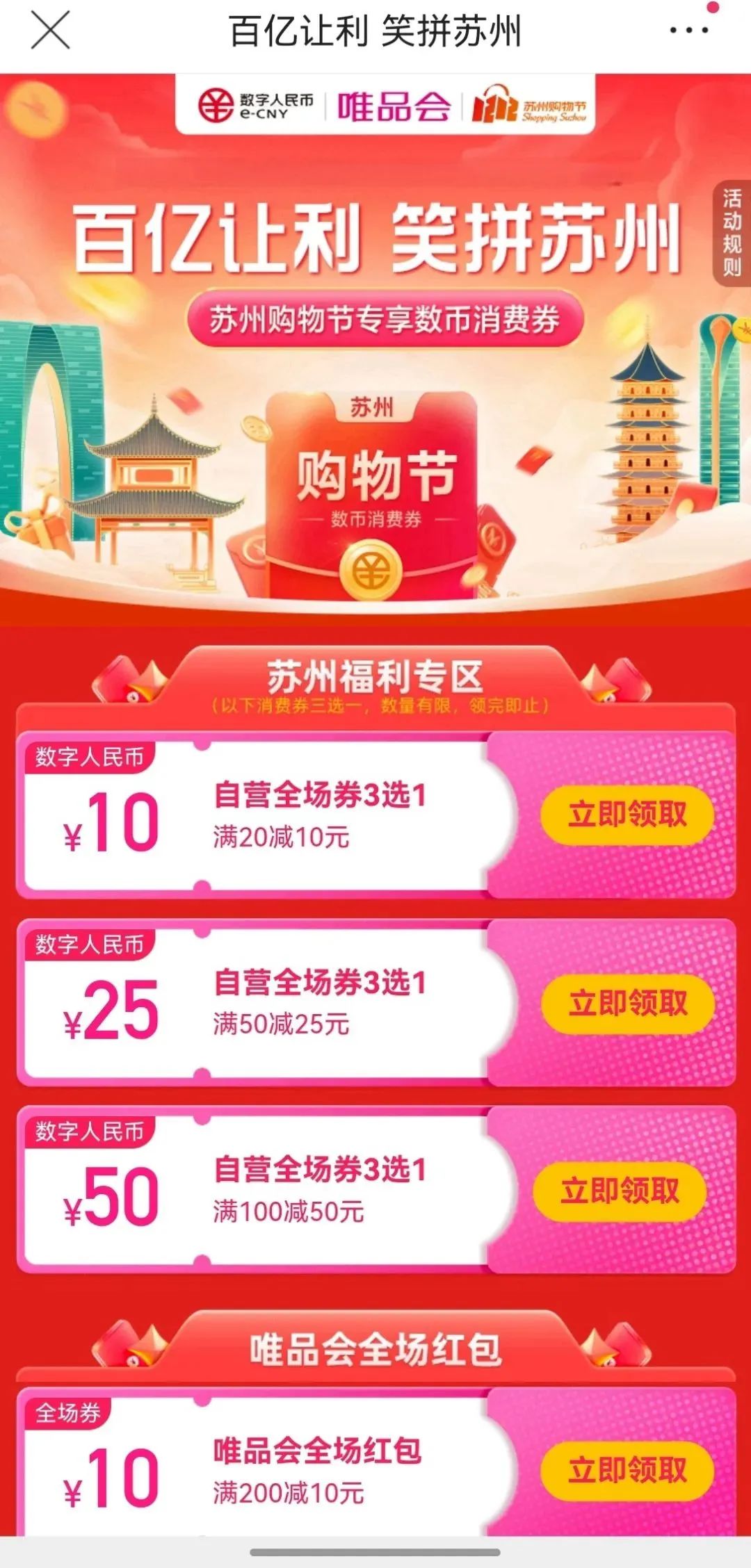Claim the ¥25 满50减25元 coupon
Image resolution: width=751 pixels, height=1568 pixels.
click(627, 1003)
